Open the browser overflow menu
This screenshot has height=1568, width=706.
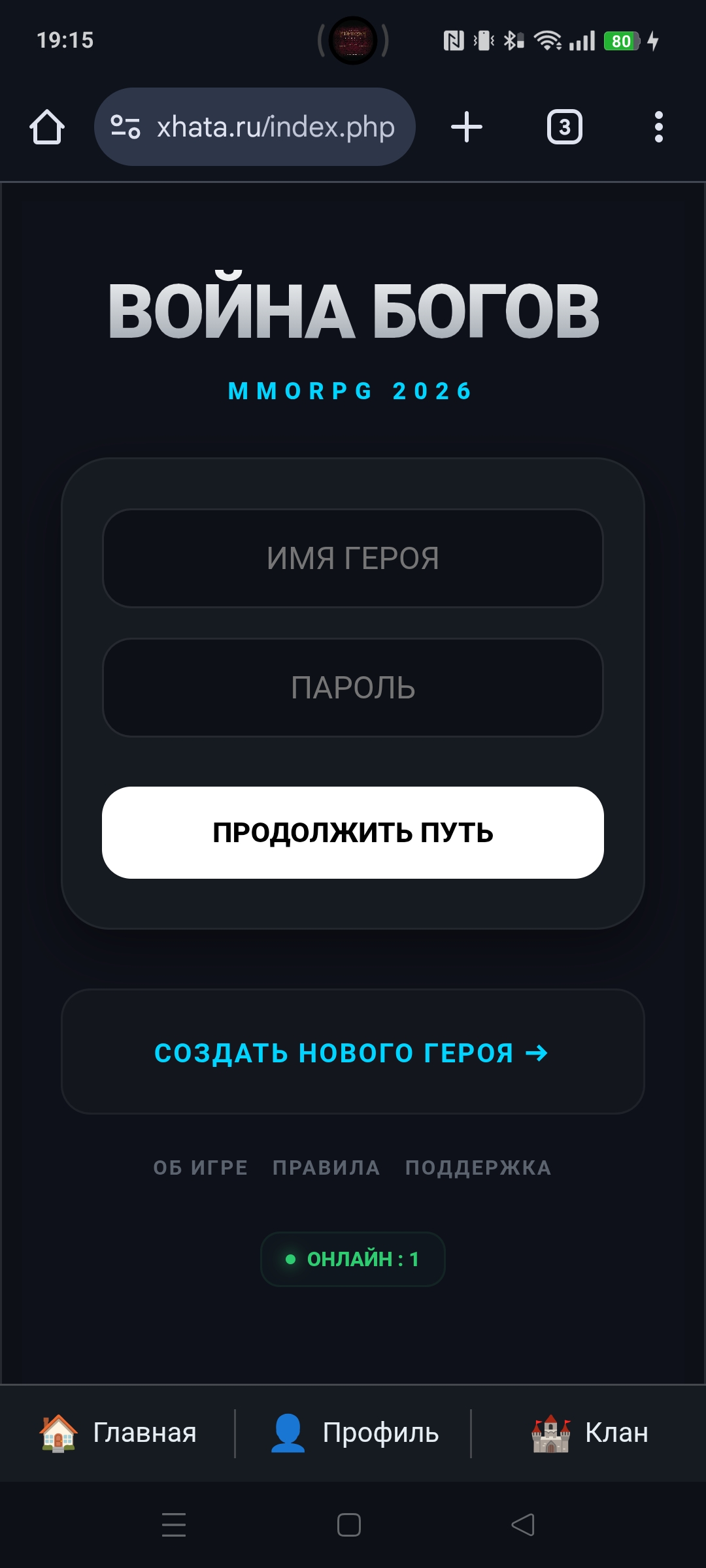pos(658,127)
